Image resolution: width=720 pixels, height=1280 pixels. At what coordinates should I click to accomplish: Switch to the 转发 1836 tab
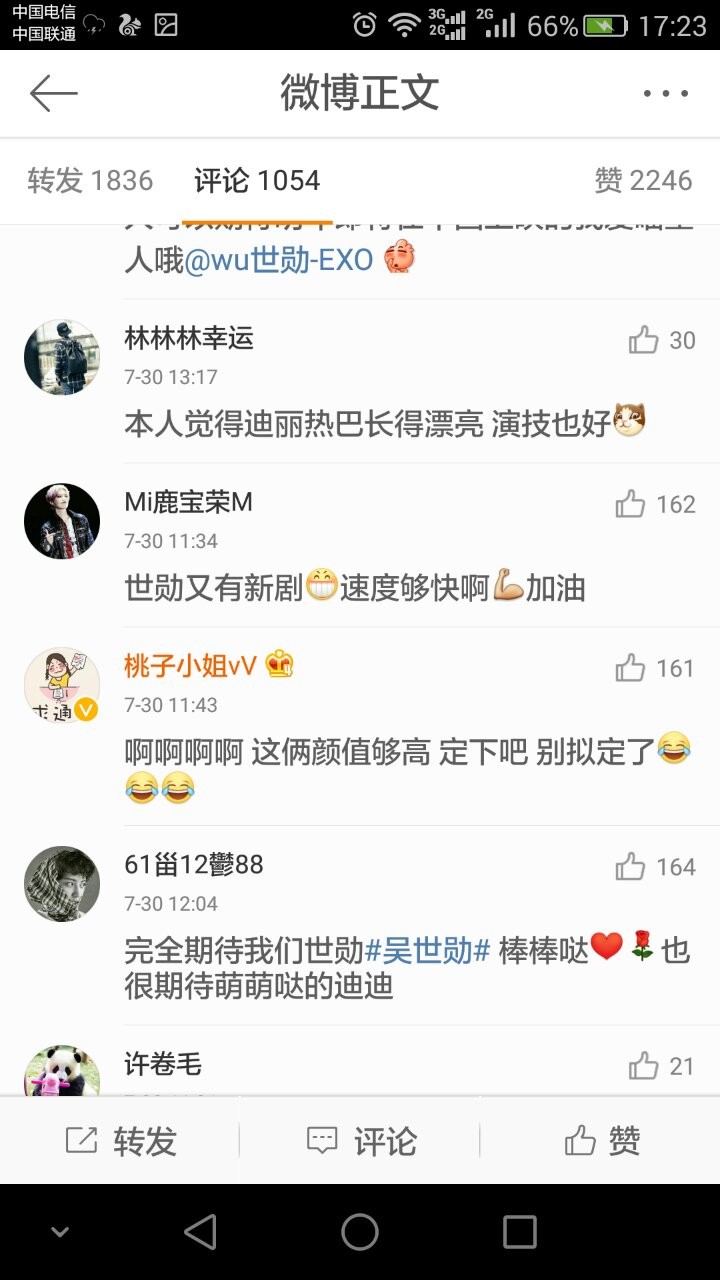pos(90,181)
